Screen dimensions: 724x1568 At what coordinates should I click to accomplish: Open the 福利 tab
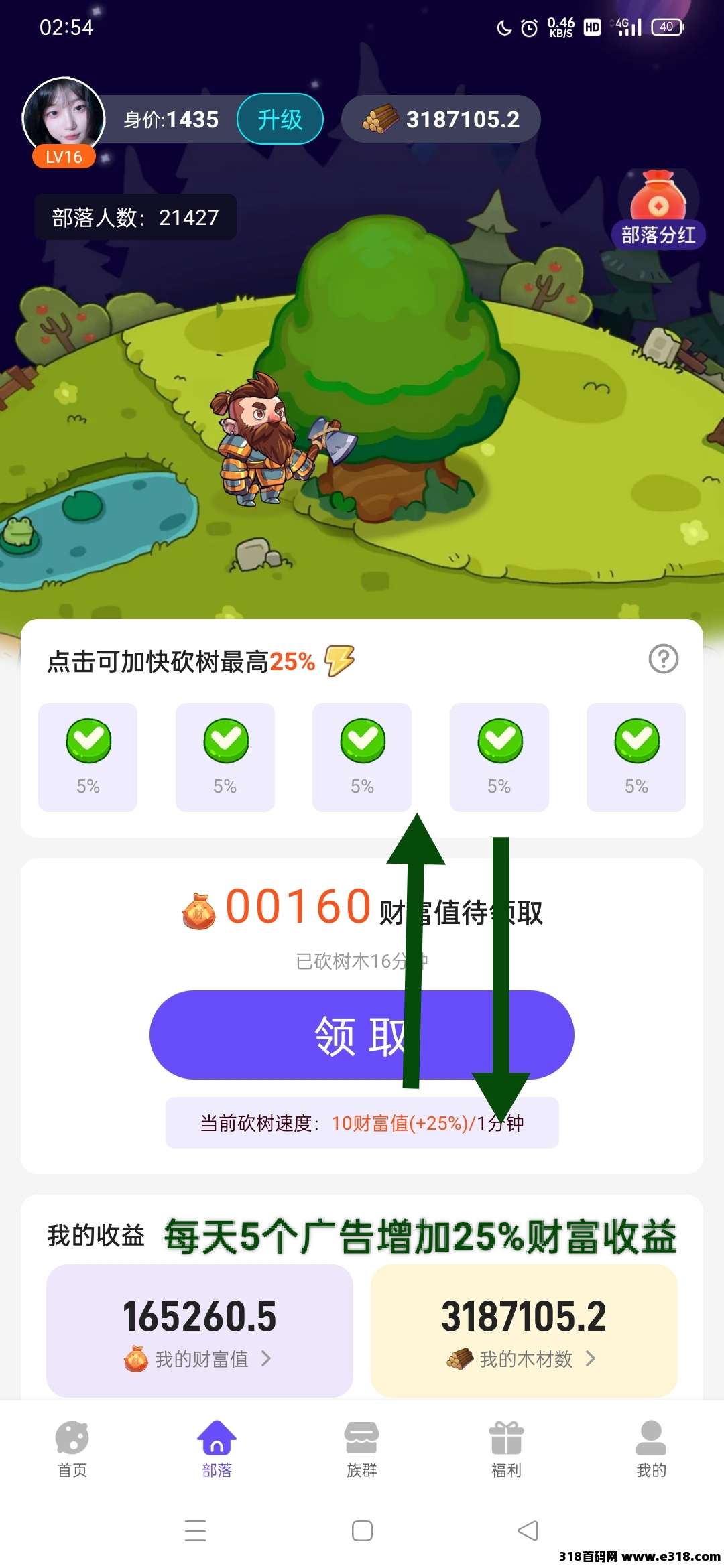tap(506, 1450)
